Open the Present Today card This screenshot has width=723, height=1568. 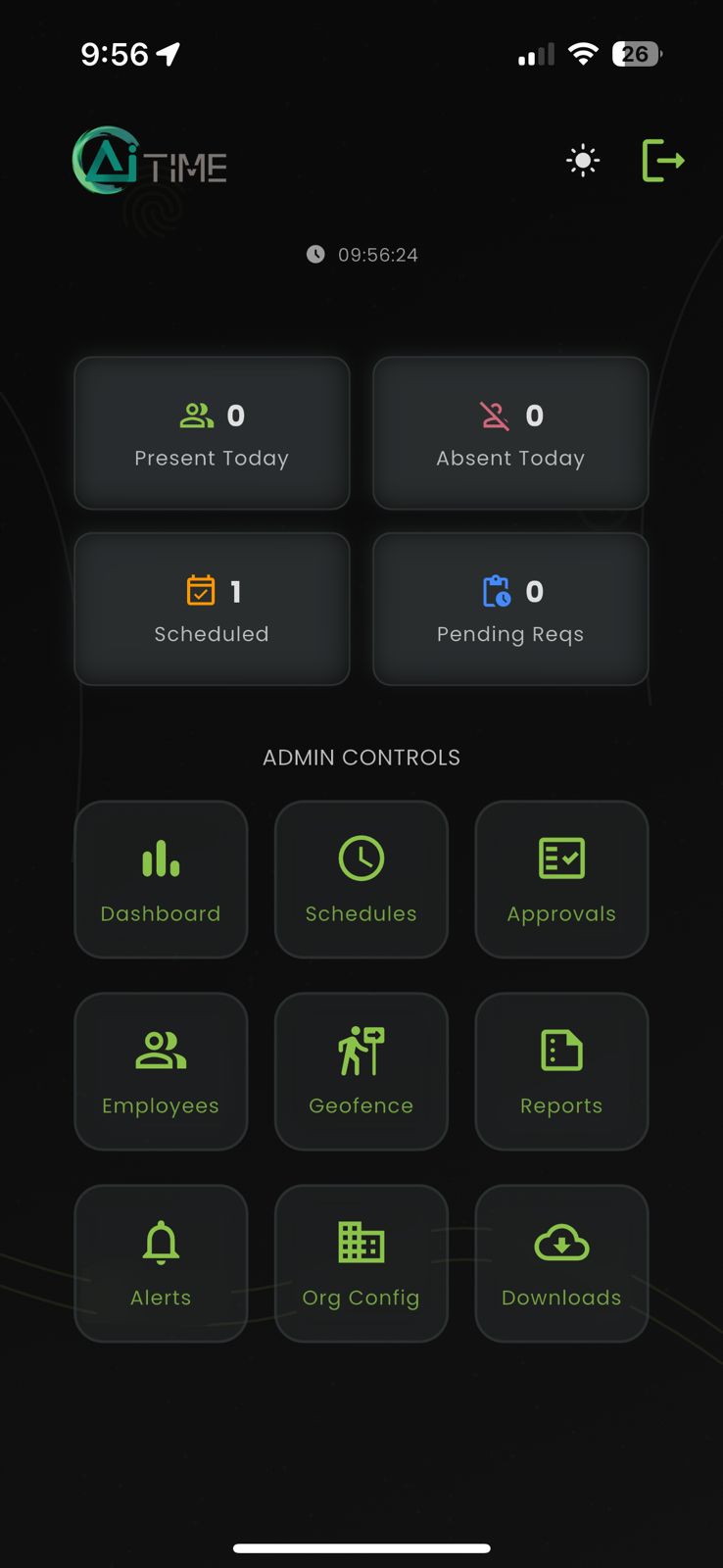(212, 433)
